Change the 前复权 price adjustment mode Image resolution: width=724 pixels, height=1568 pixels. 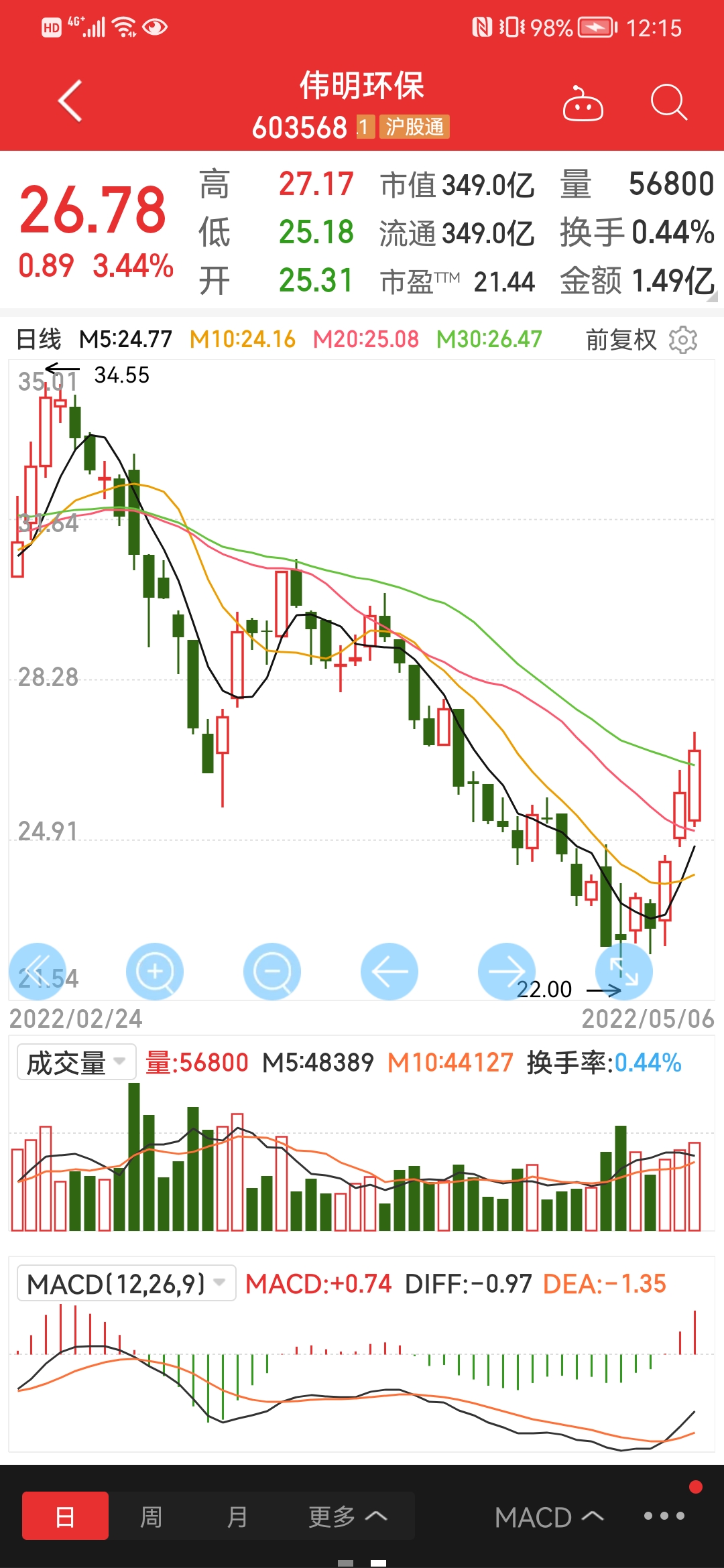pos(621,340)
